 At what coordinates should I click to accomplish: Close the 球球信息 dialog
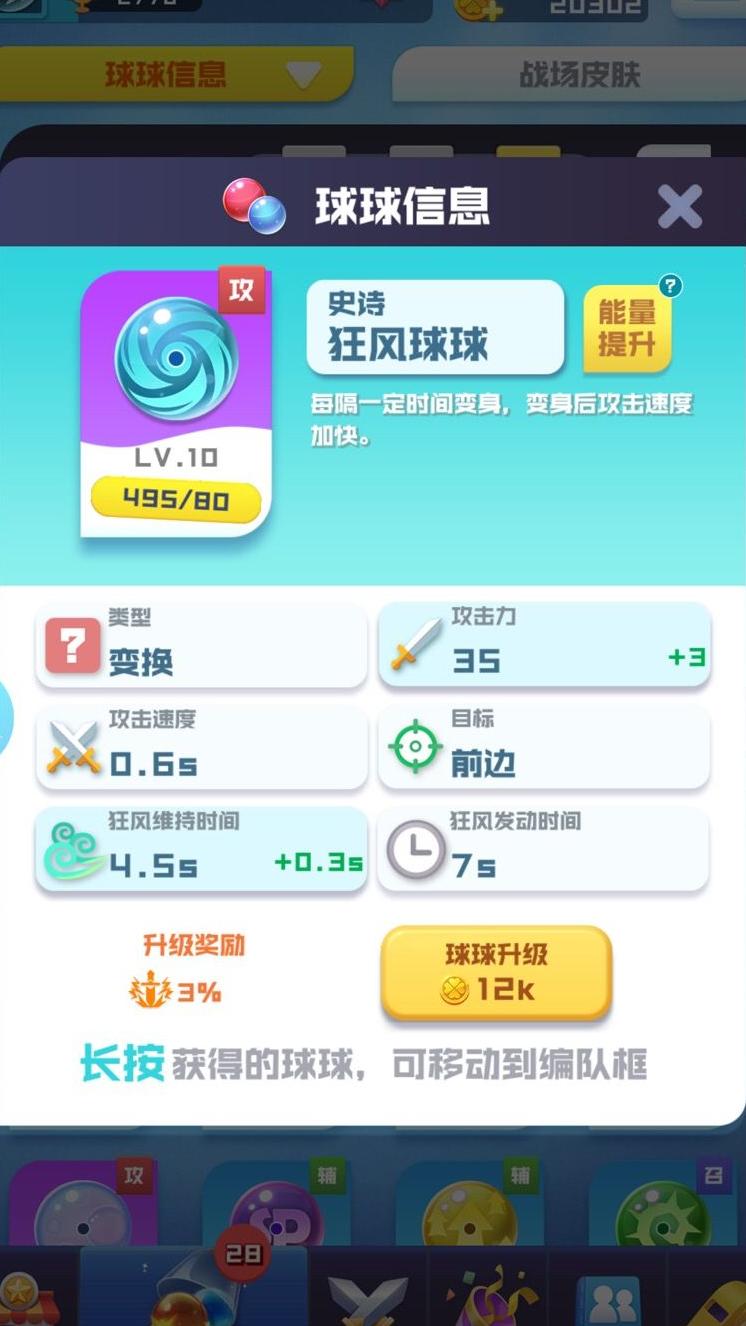(680, 206)
